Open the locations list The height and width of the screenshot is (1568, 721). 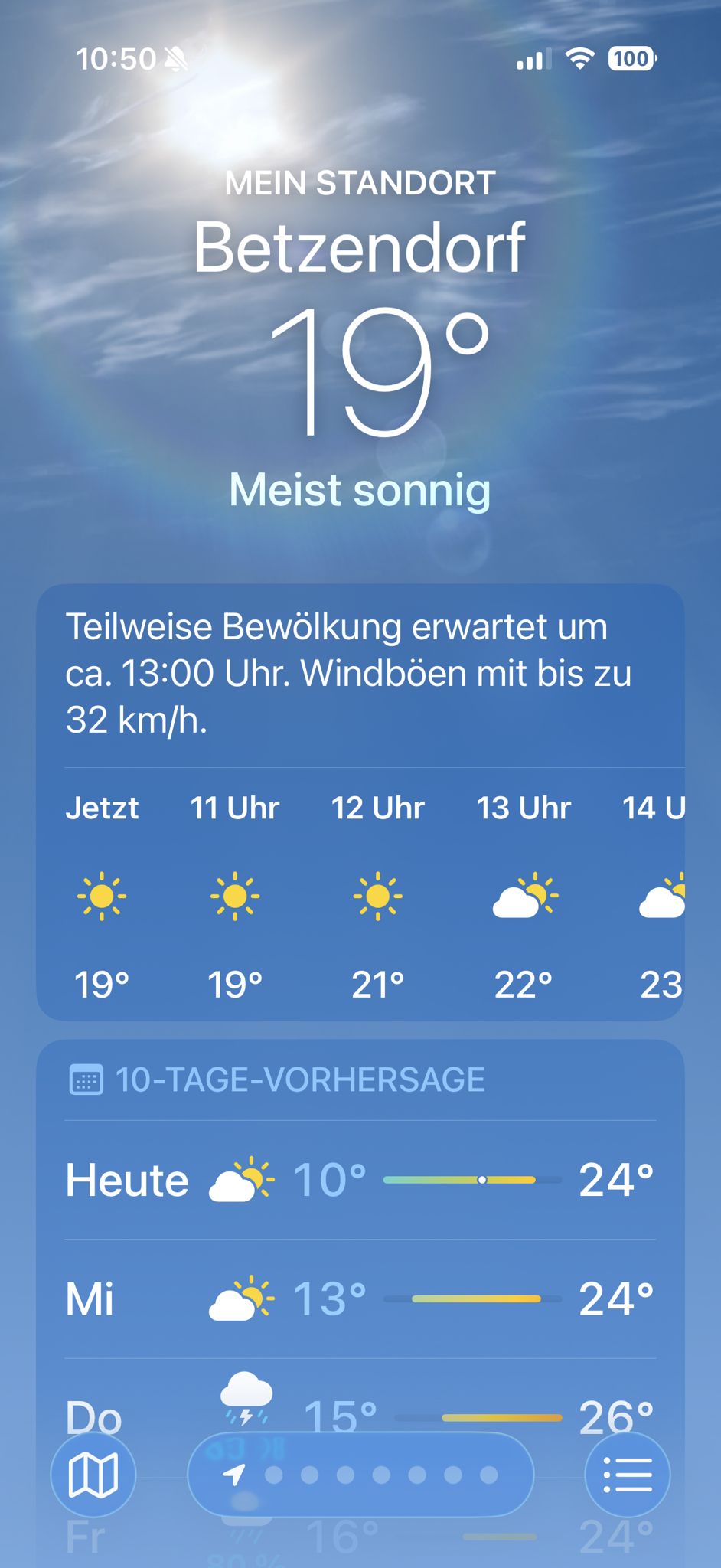628,1475
